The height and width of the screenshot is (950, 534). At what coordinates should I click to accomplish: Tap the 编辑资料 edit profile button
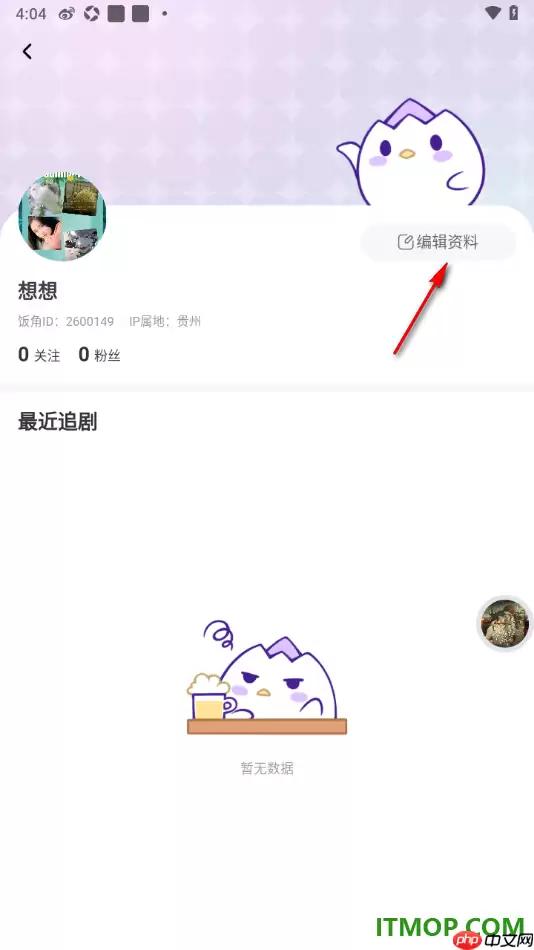tap(438, 242)
